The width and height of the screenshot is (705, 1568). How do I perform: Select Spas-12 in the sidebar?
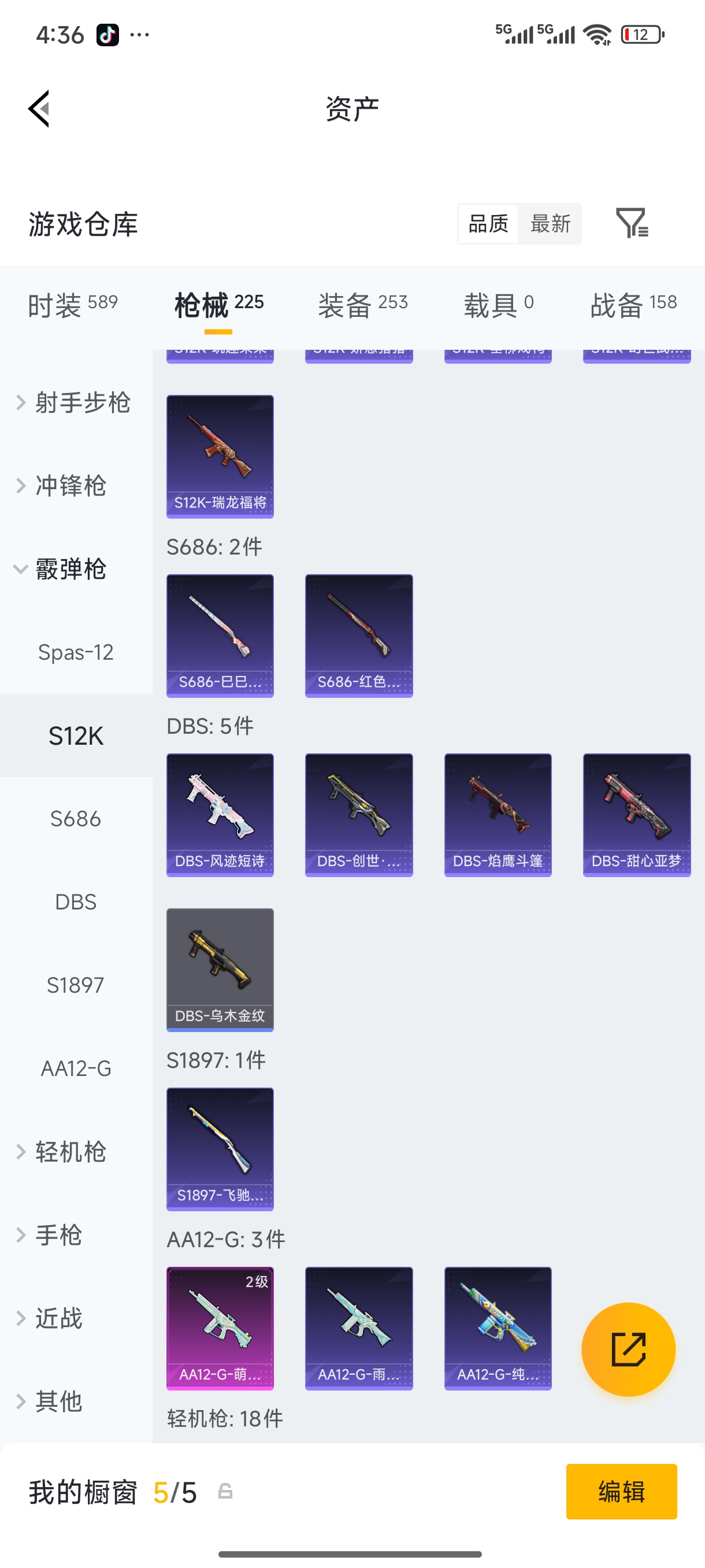pyautogui.click(x=76, y=652)
